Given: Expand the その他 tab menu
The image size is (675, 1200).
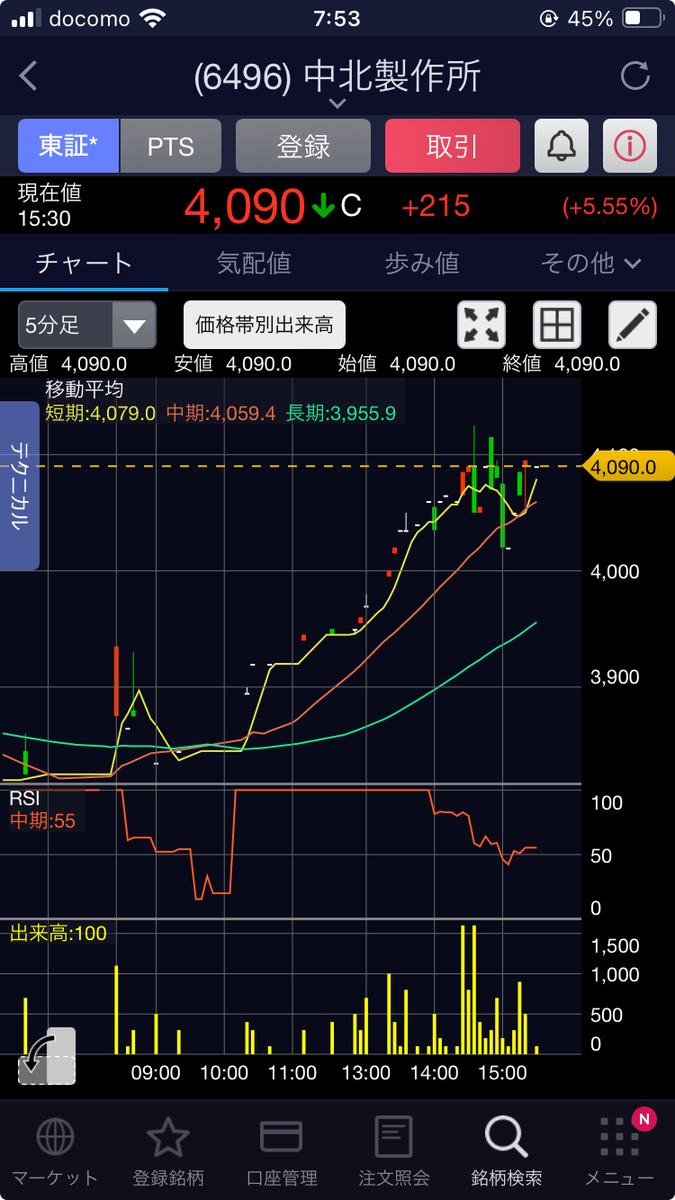Looking at the screenshot, I should click(590, 263).
